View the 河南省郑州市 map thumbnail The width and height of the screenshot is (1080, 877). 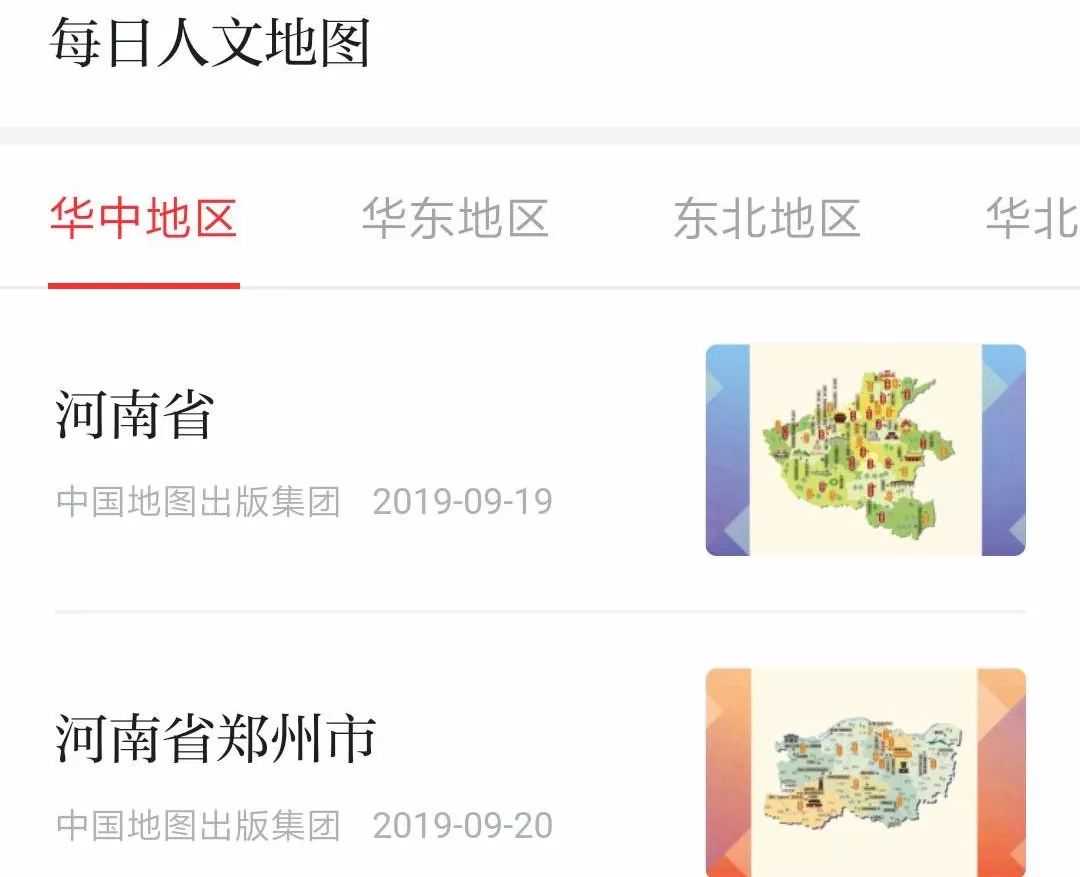[865, 772]
